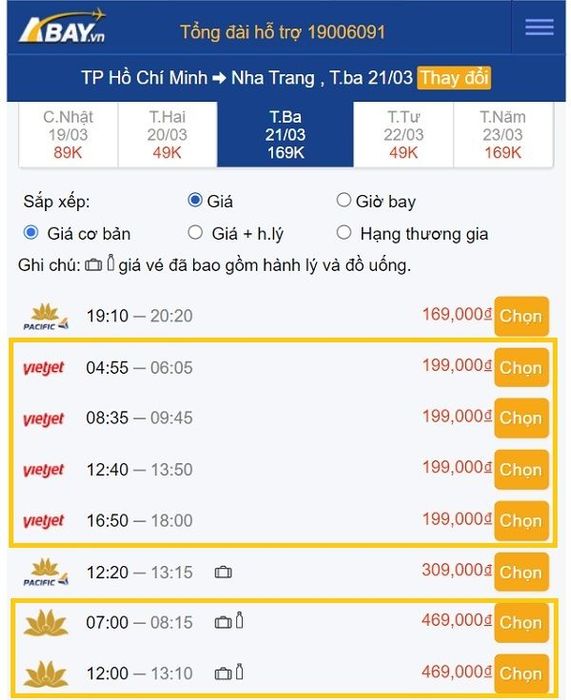Tap Thay đổi to change the search
The image size is (571, 700).
[454, 78]
